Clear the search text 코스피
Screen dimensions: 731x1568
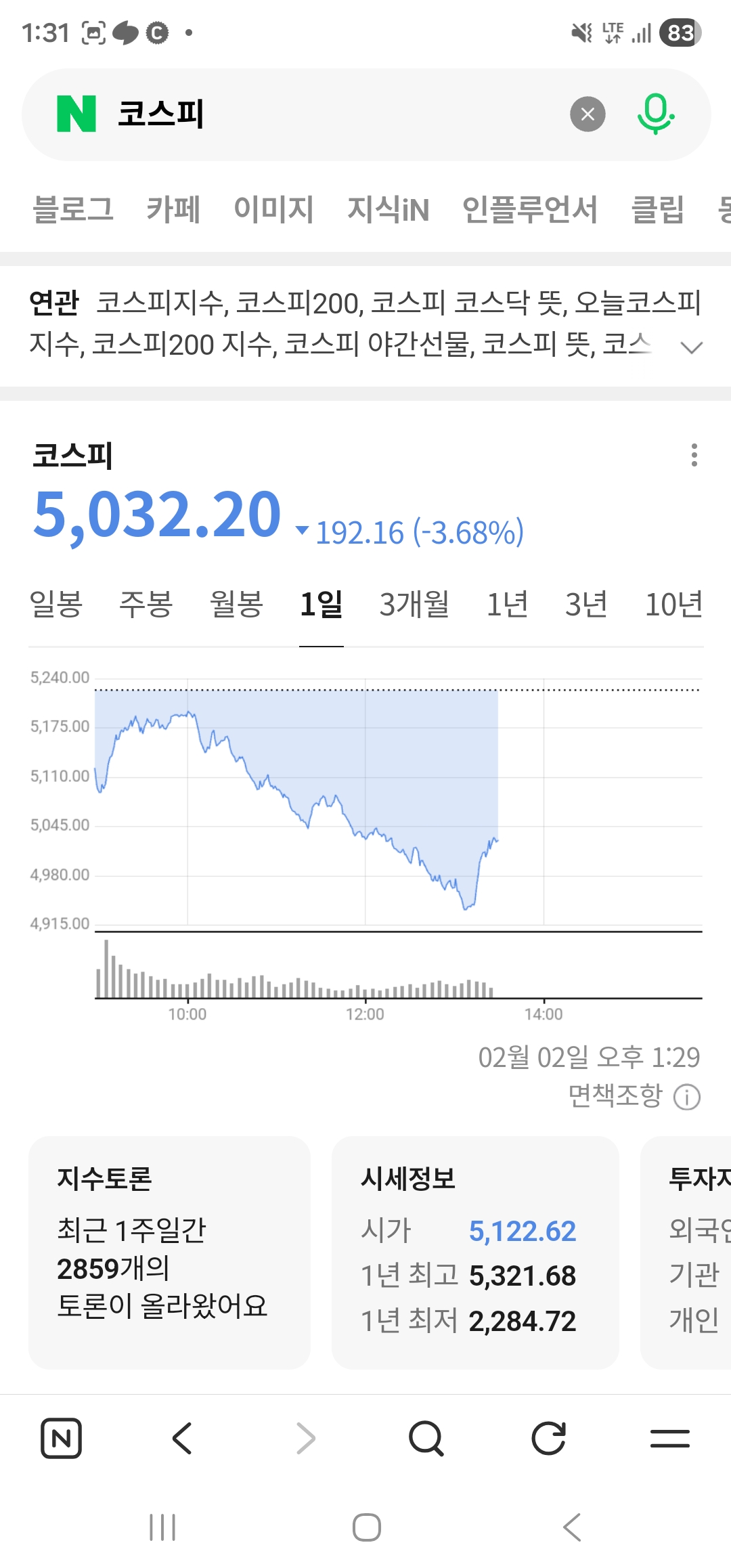coord(588,114)
